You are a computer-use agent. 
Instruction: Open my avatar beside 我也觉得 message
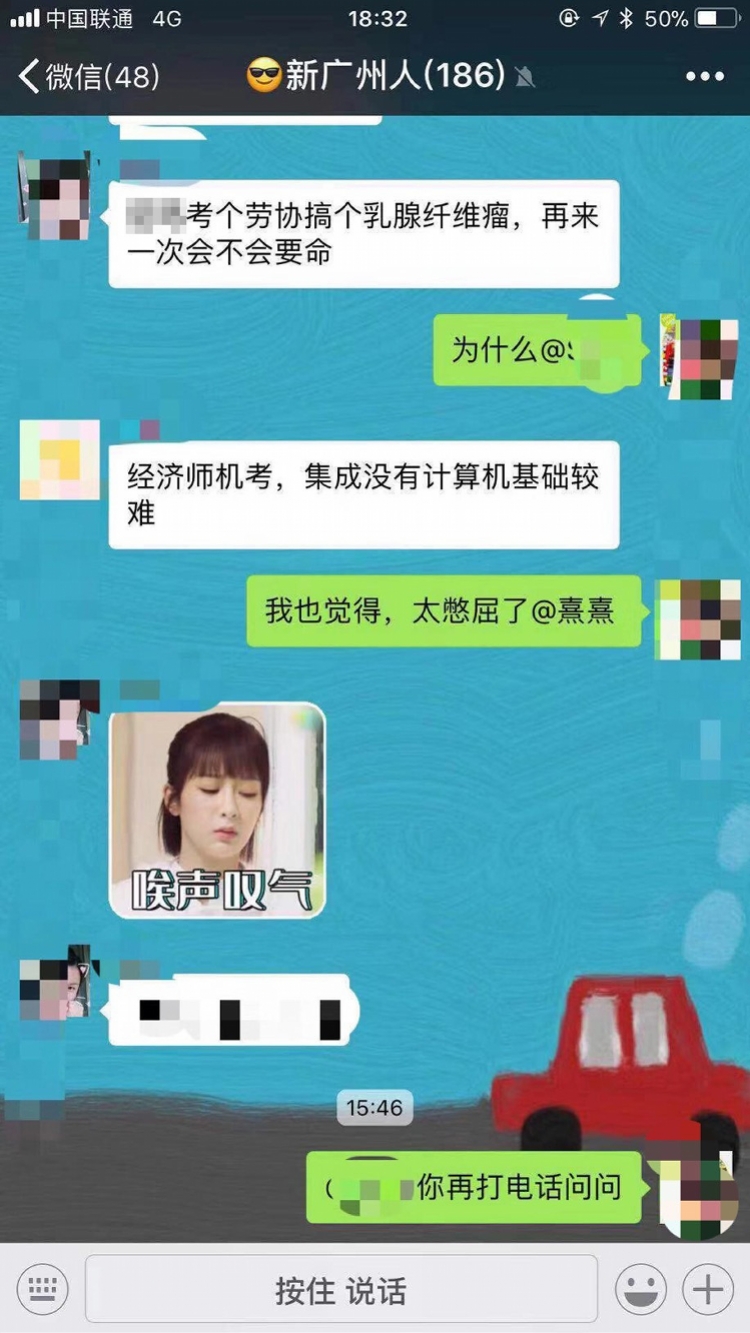(700, 619)
